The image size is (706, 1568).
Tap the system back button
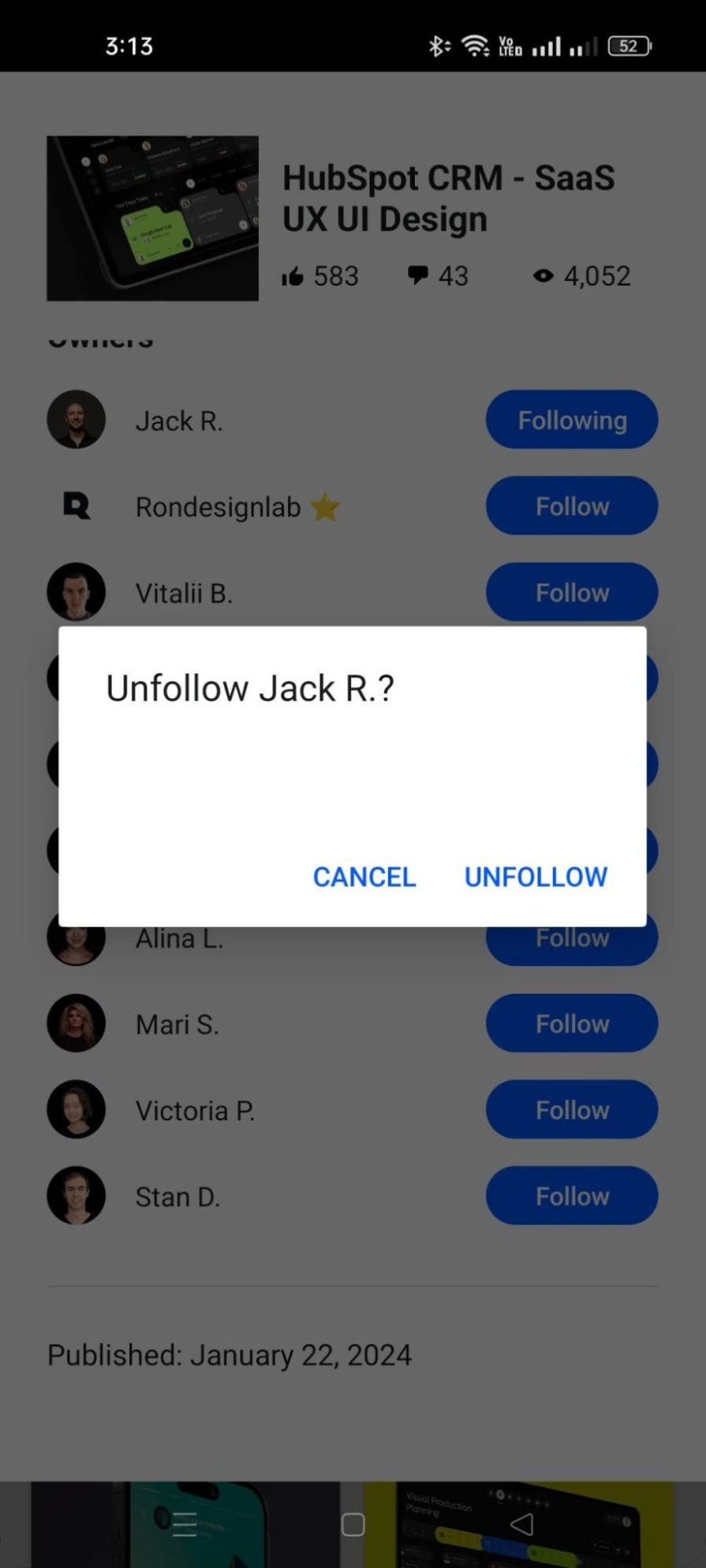click(521, 1524)
